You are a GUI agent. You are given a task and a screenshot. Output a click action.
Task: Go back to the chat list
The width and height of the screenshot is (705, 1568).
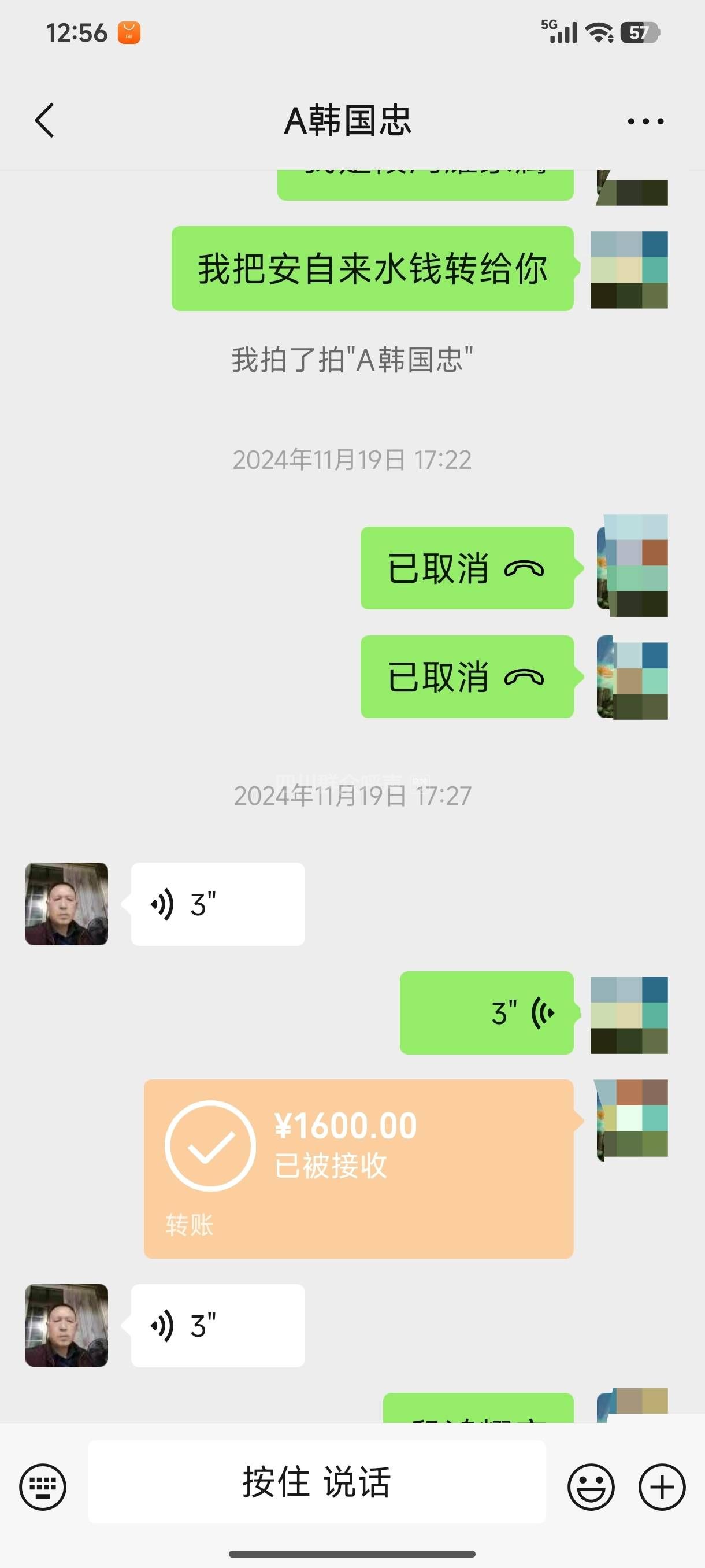tap(45, 120)
